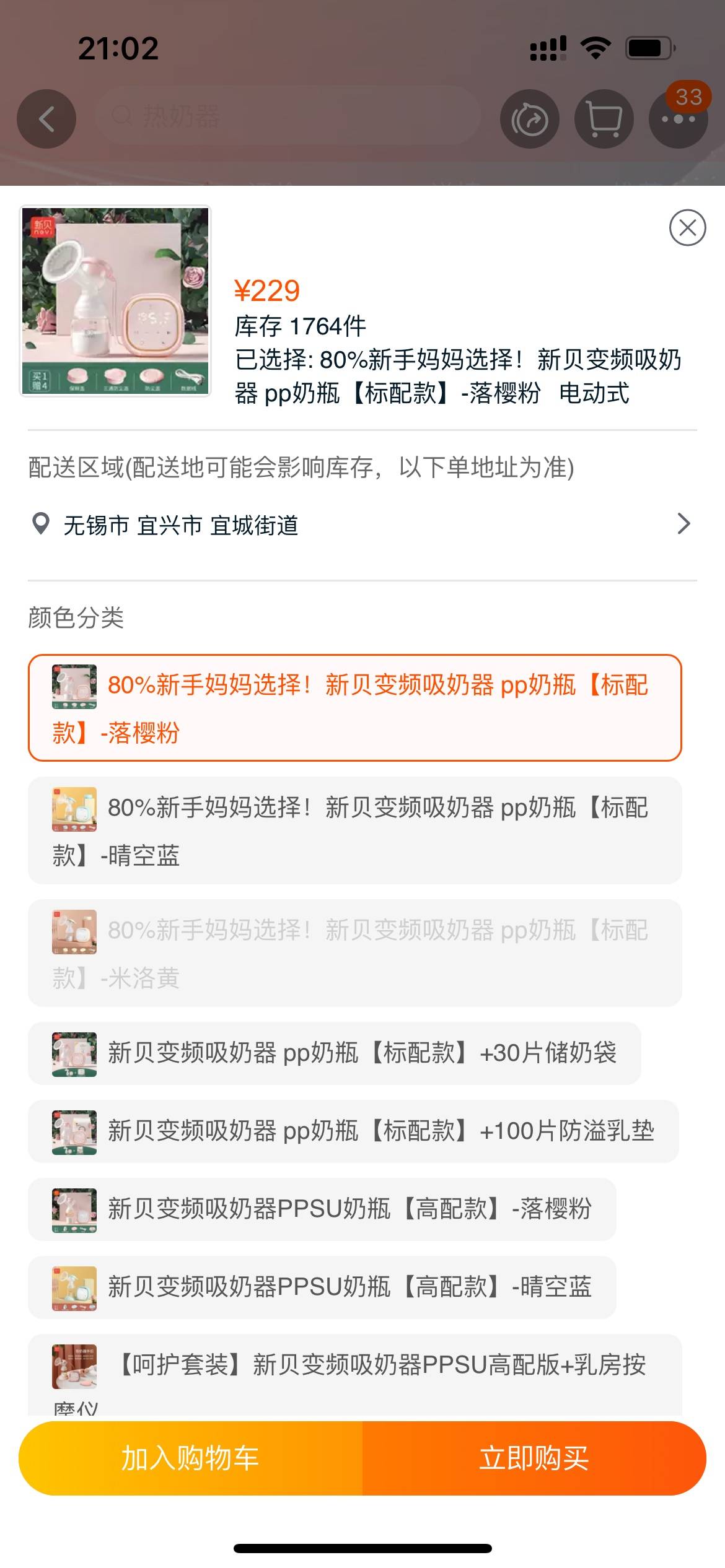
Task: Buy now with 立即购买
Action: 534,1458
